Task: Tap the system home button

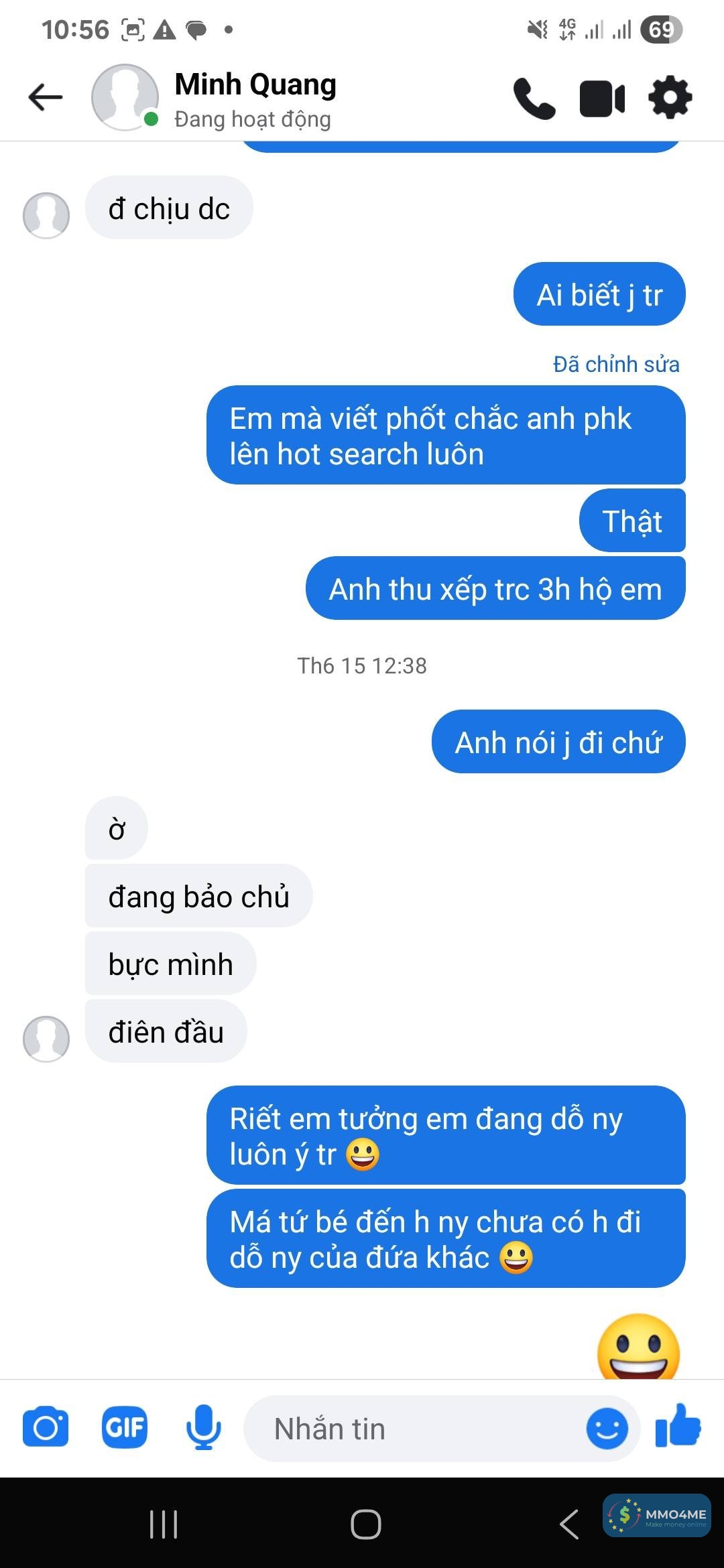Action: tap(366, 1524)
